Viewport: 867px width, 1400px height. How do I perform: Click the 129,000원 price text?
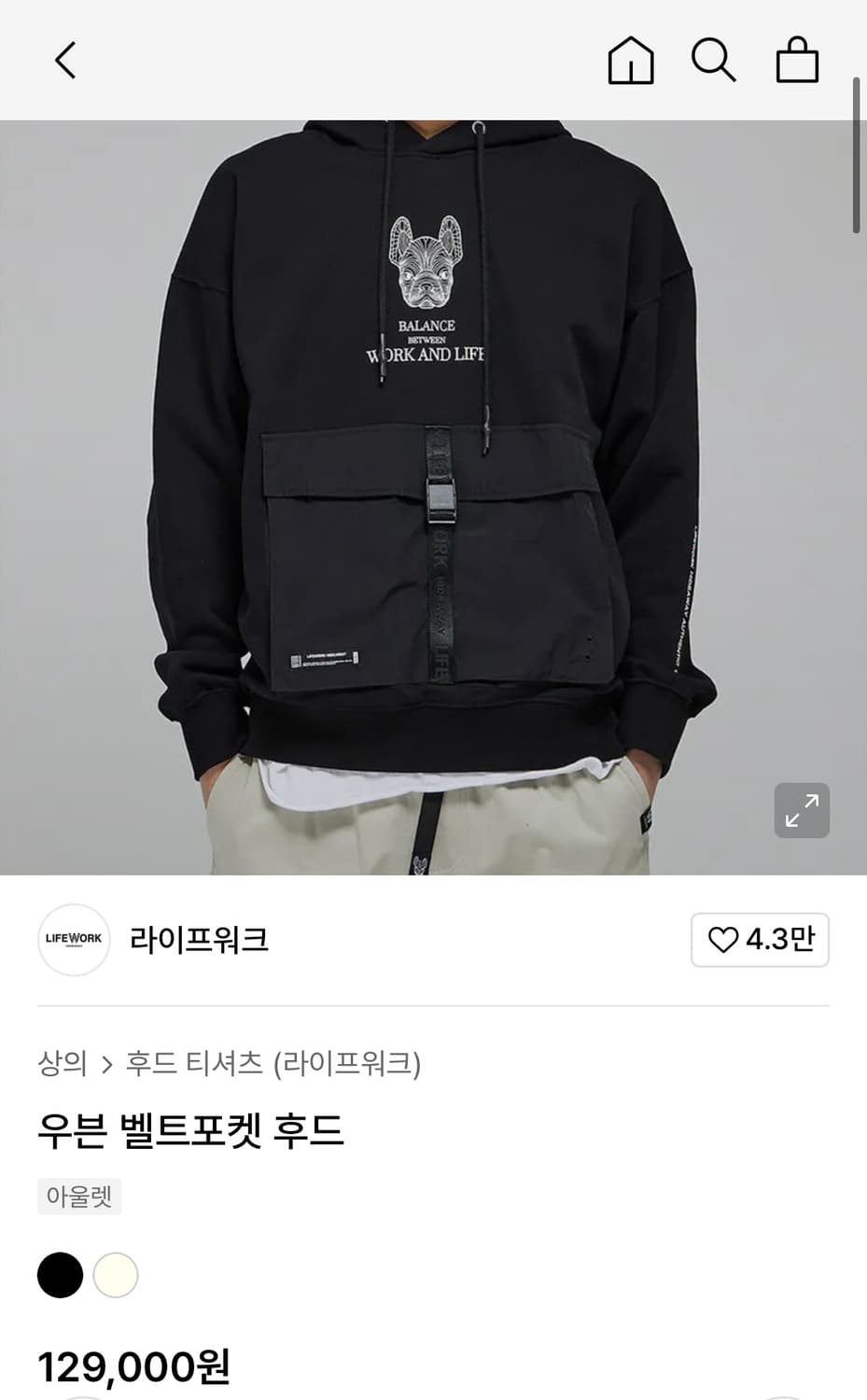(133, 1370)
